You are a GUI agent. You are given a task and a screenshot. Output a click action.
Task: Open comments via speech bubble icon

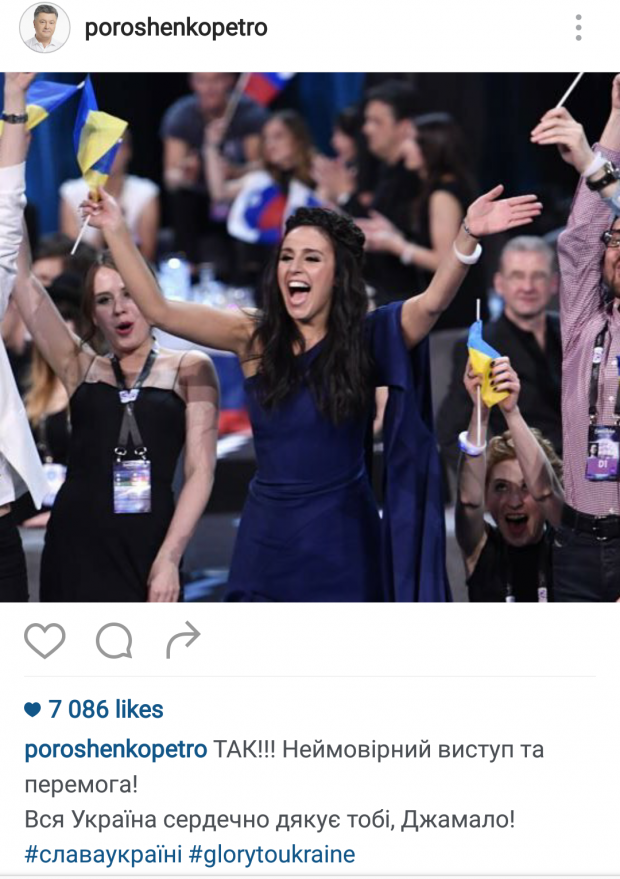click(x=114, y=640)
